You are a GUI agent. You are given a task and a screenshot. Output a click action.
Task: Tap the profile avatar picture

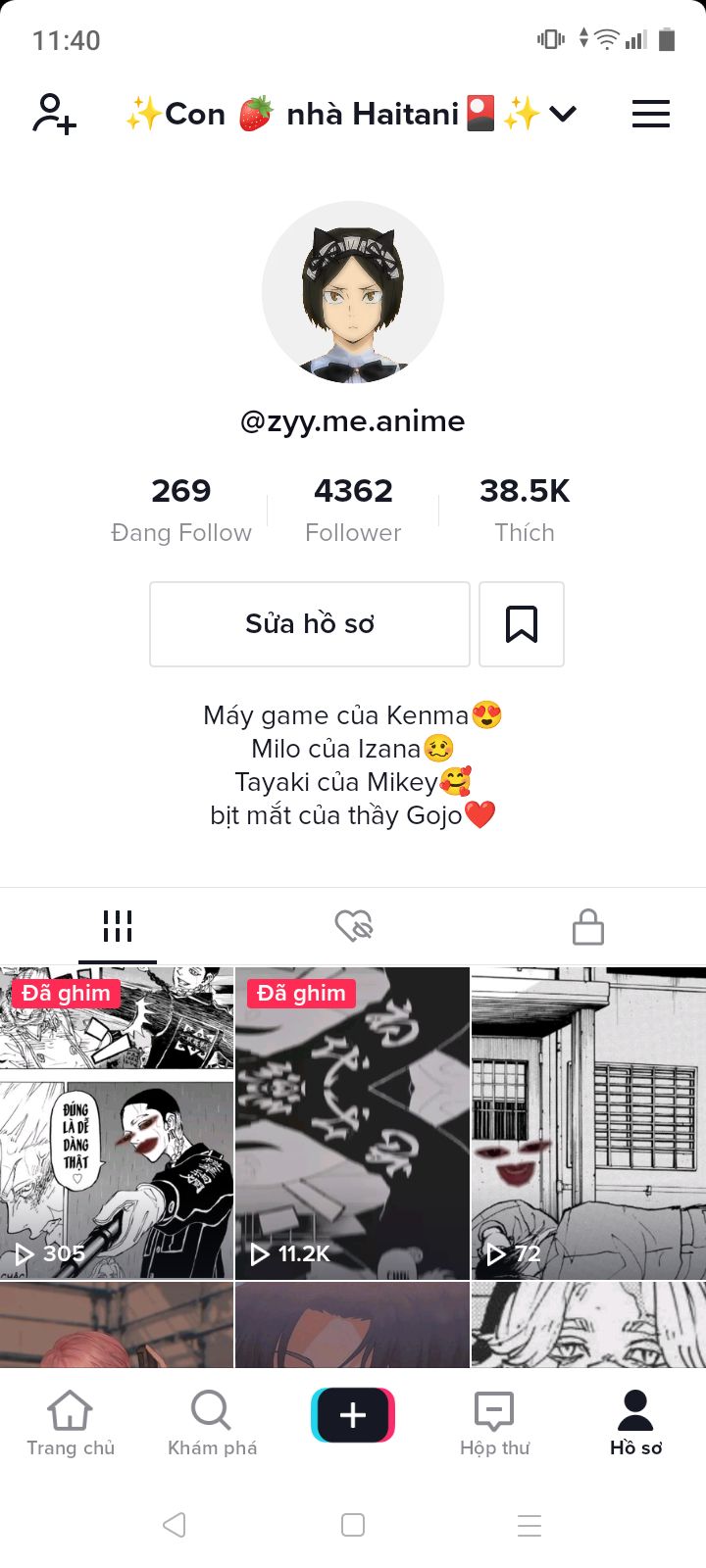tap(353, 292)
